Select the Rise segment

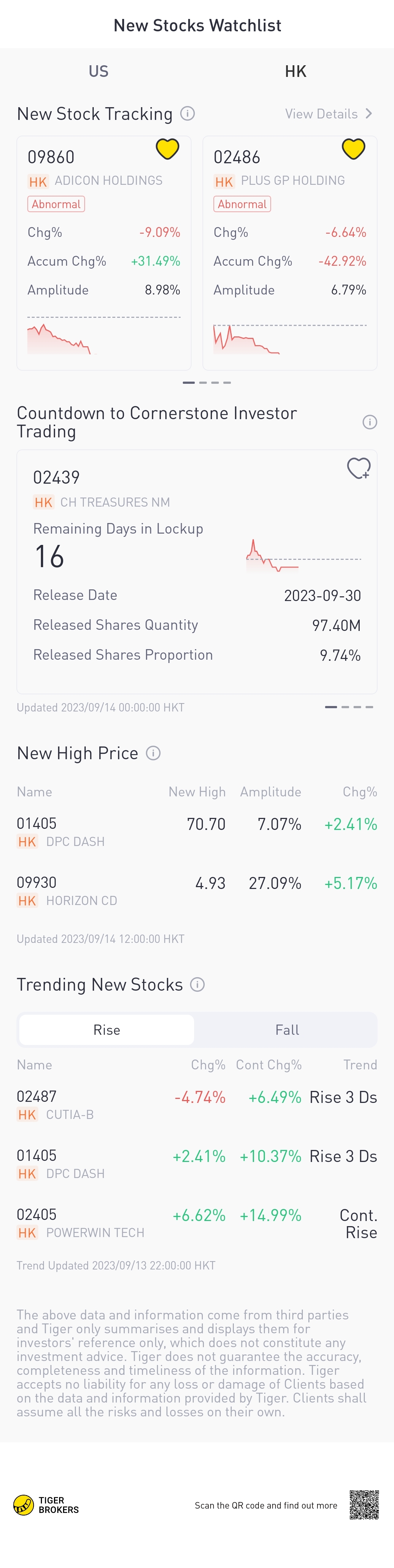(x=107, y=1030)
